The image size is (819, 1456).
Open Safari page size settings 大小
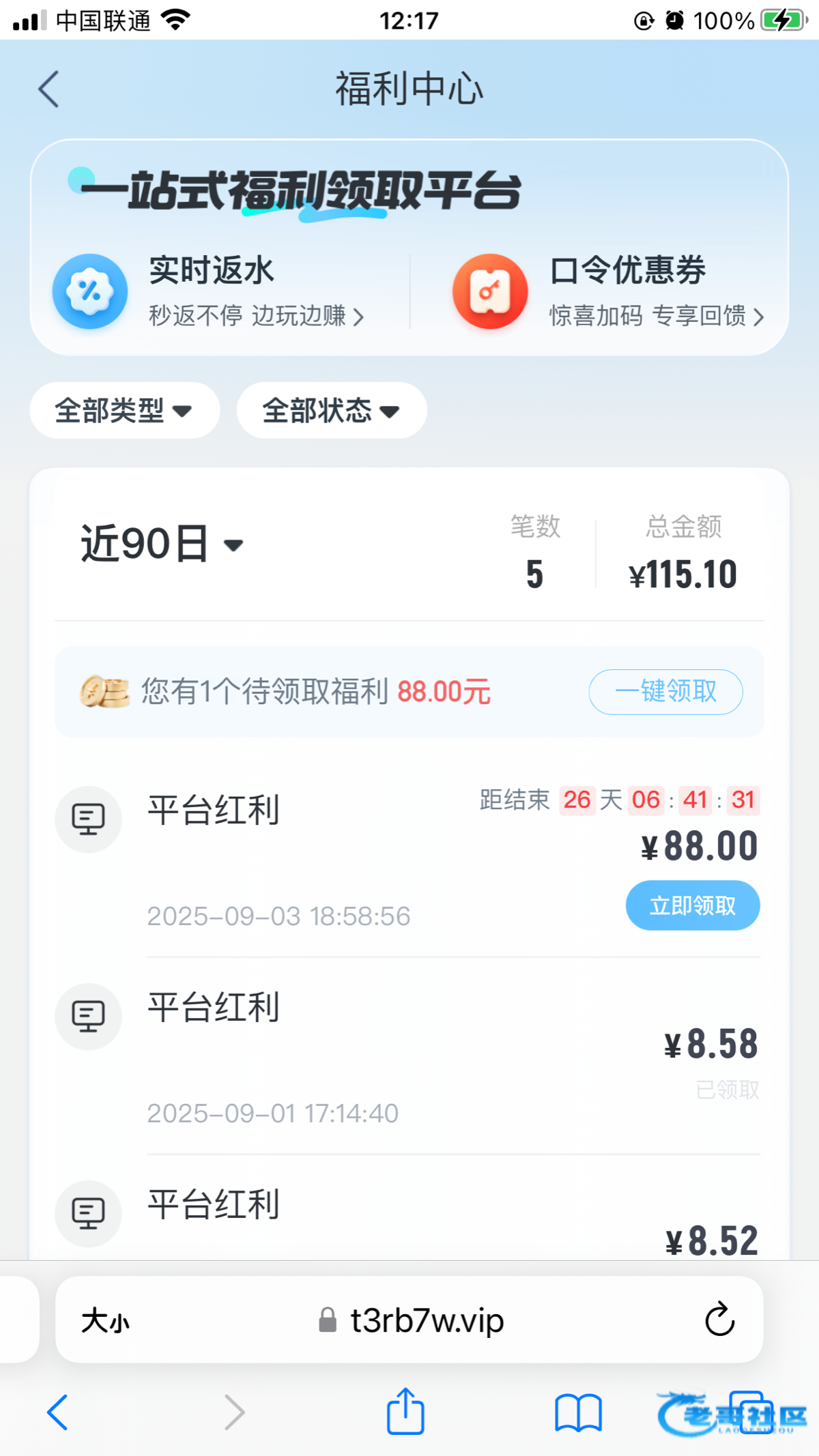click(106, 1320)
